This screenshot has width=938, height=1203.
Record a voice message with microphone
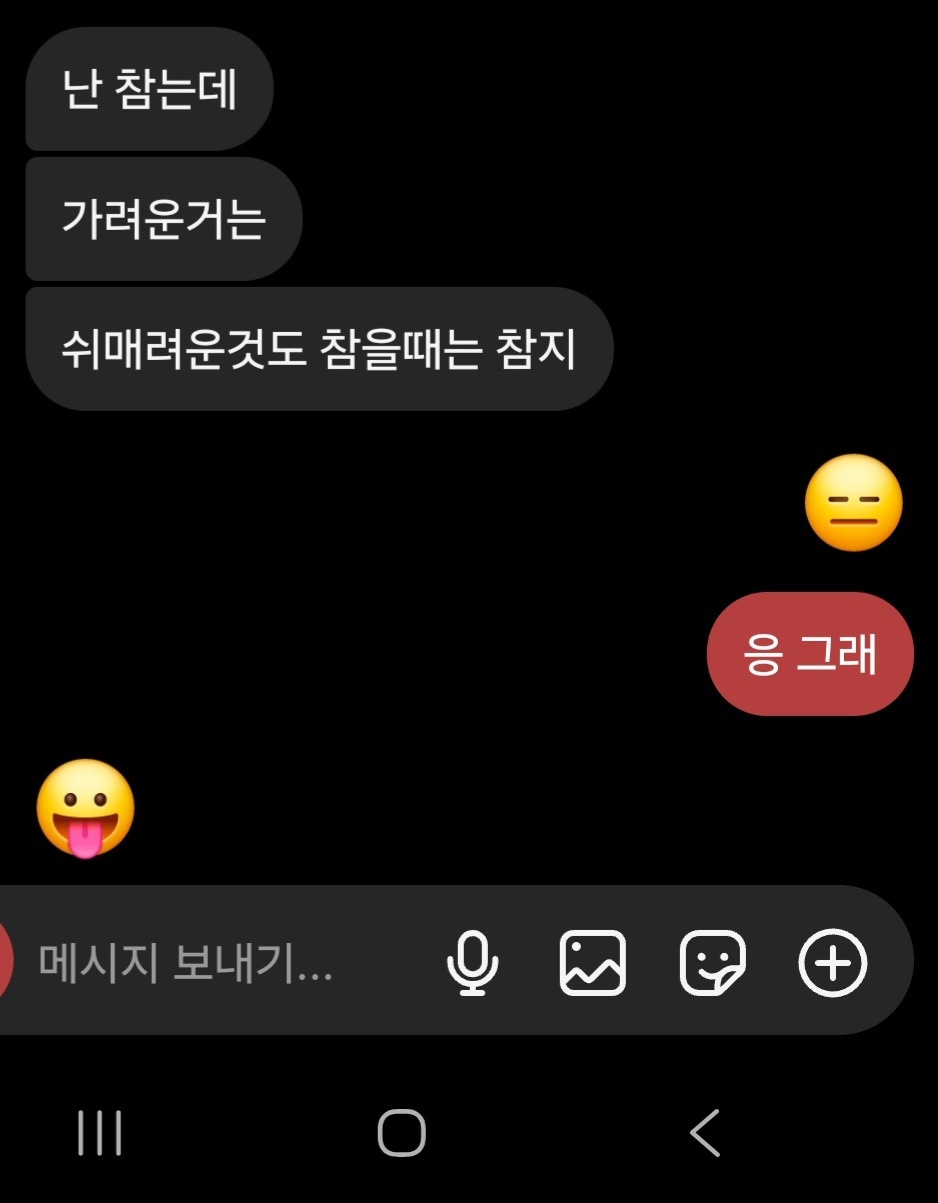coord(472,963)
